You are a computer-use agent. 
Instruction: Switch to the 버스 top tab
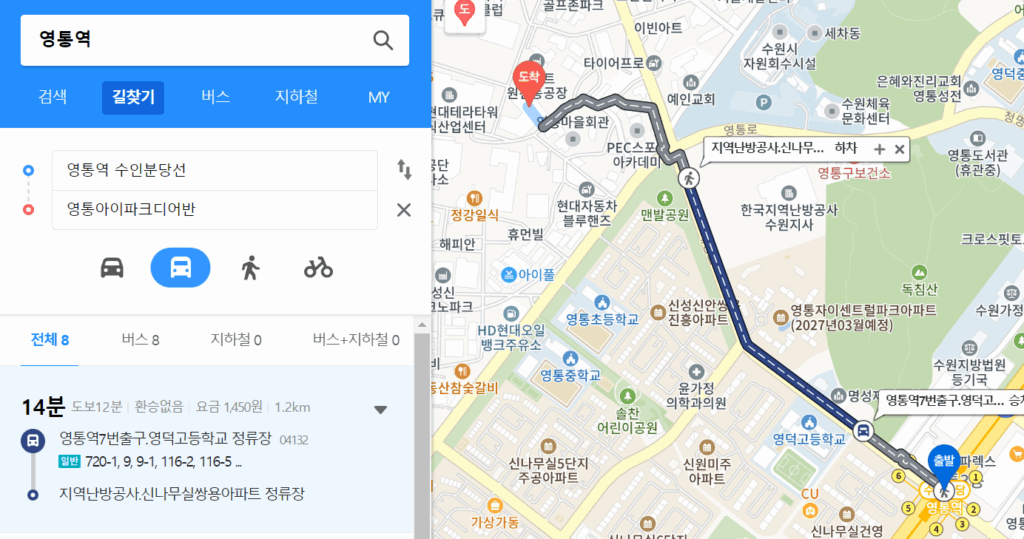coord(215,97)
